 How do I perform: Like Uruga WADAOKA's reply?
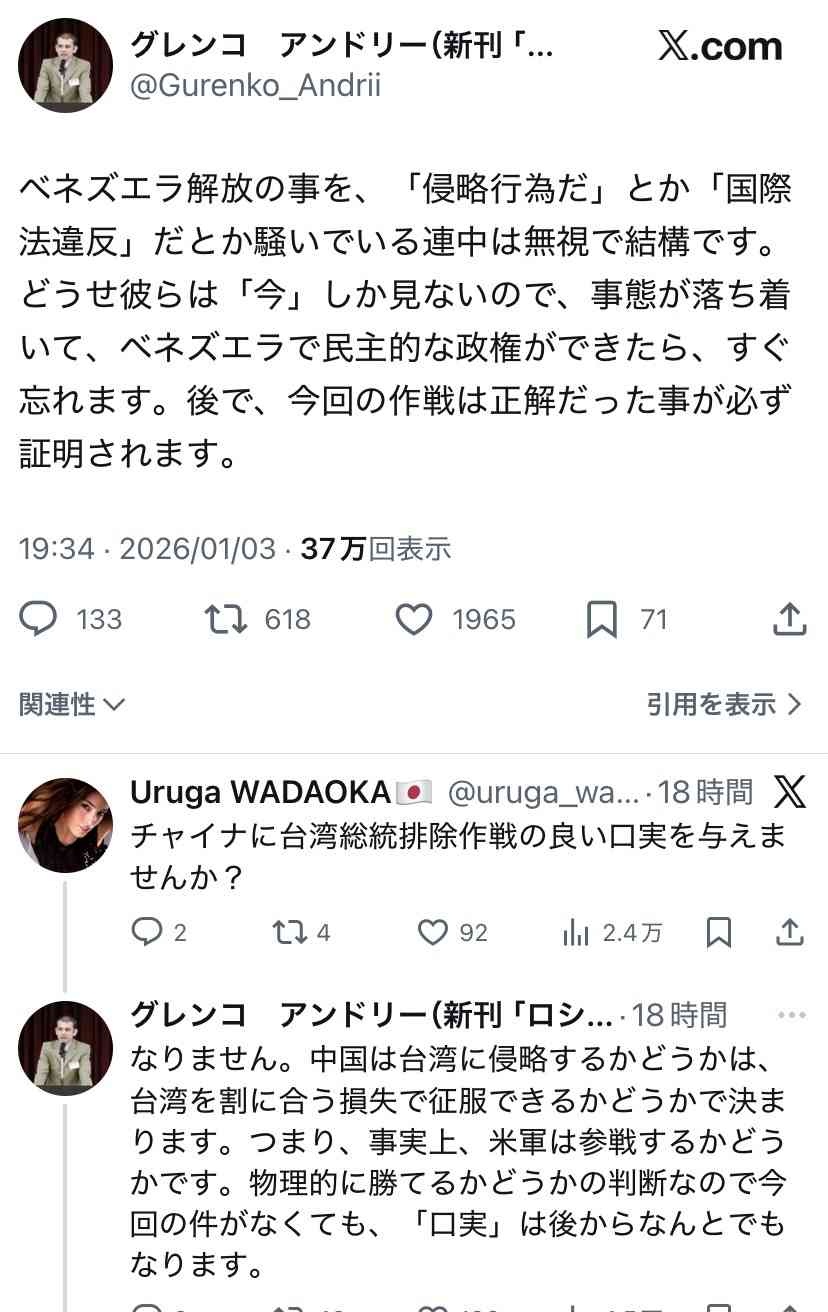click(x=432, y=932)
